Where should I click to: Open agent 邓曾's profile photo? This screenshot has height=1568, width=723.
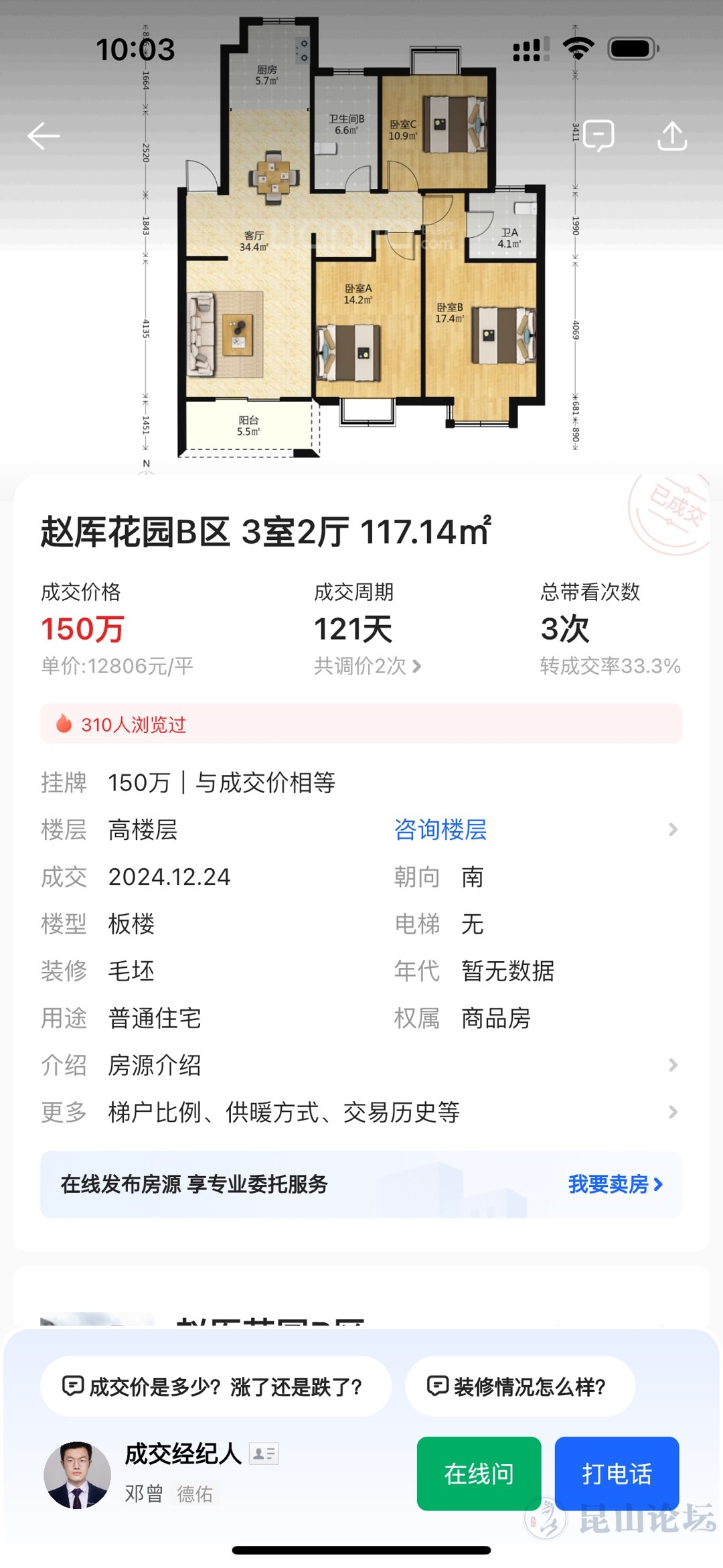pos(78,1475)
